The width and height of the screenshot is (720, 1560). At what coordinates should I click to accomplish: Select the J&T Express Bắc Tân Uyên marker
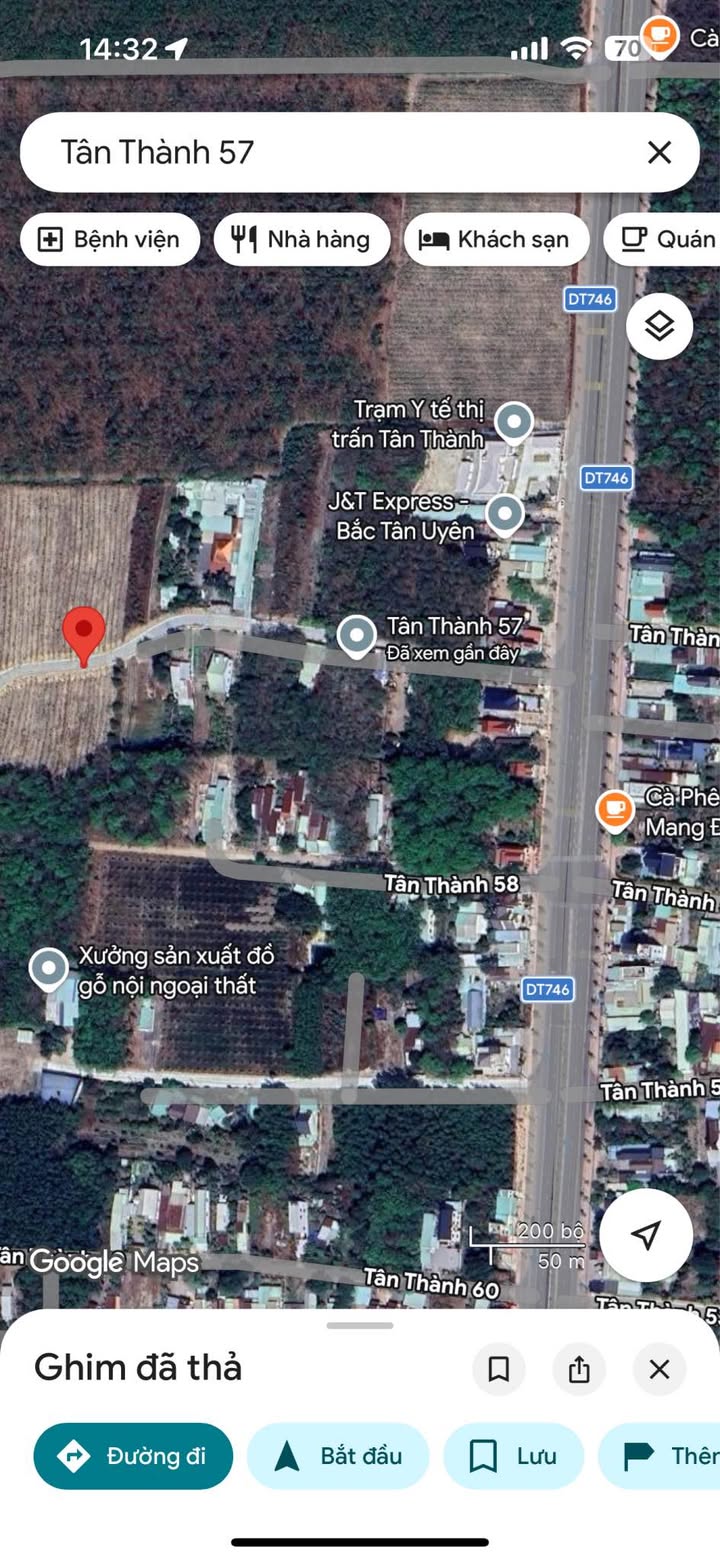tap(505, 516)
